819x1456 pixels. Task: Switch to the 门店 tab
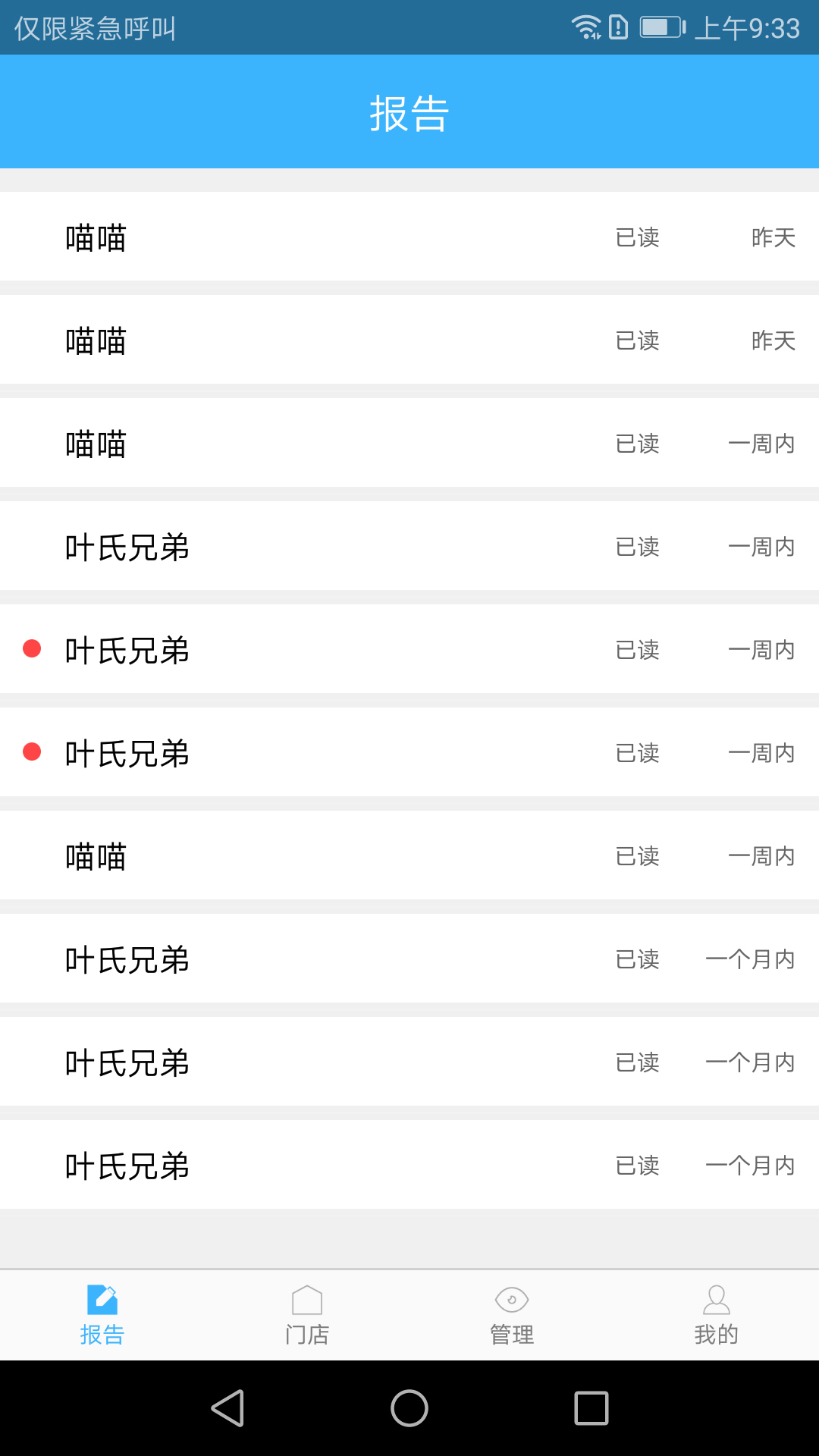(307, 1315)
